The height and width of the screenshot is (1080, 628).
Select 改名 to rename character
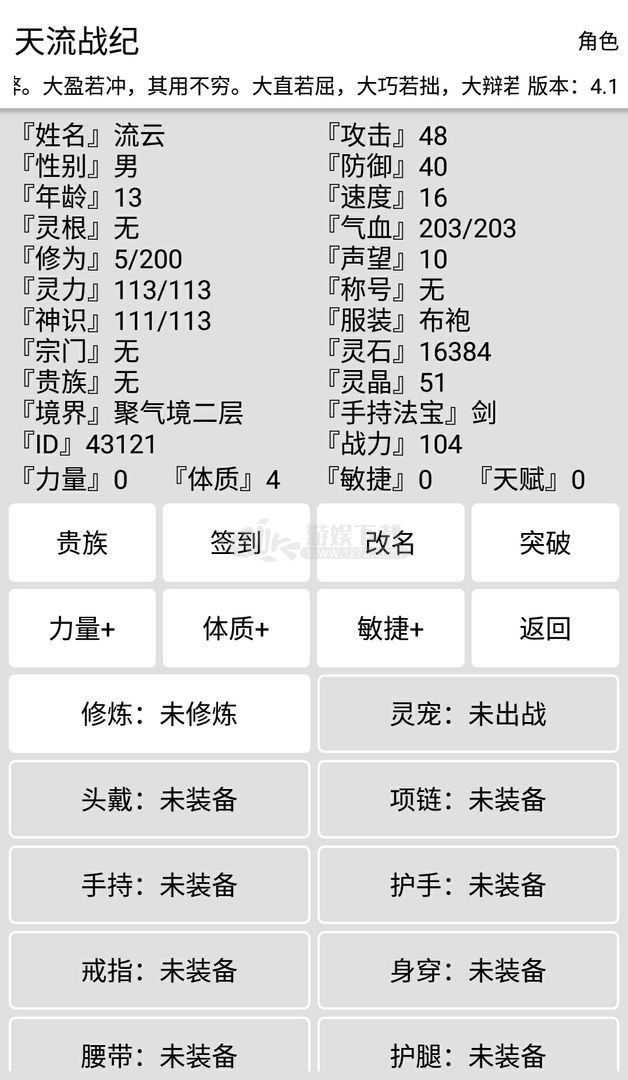coord(390,543)
